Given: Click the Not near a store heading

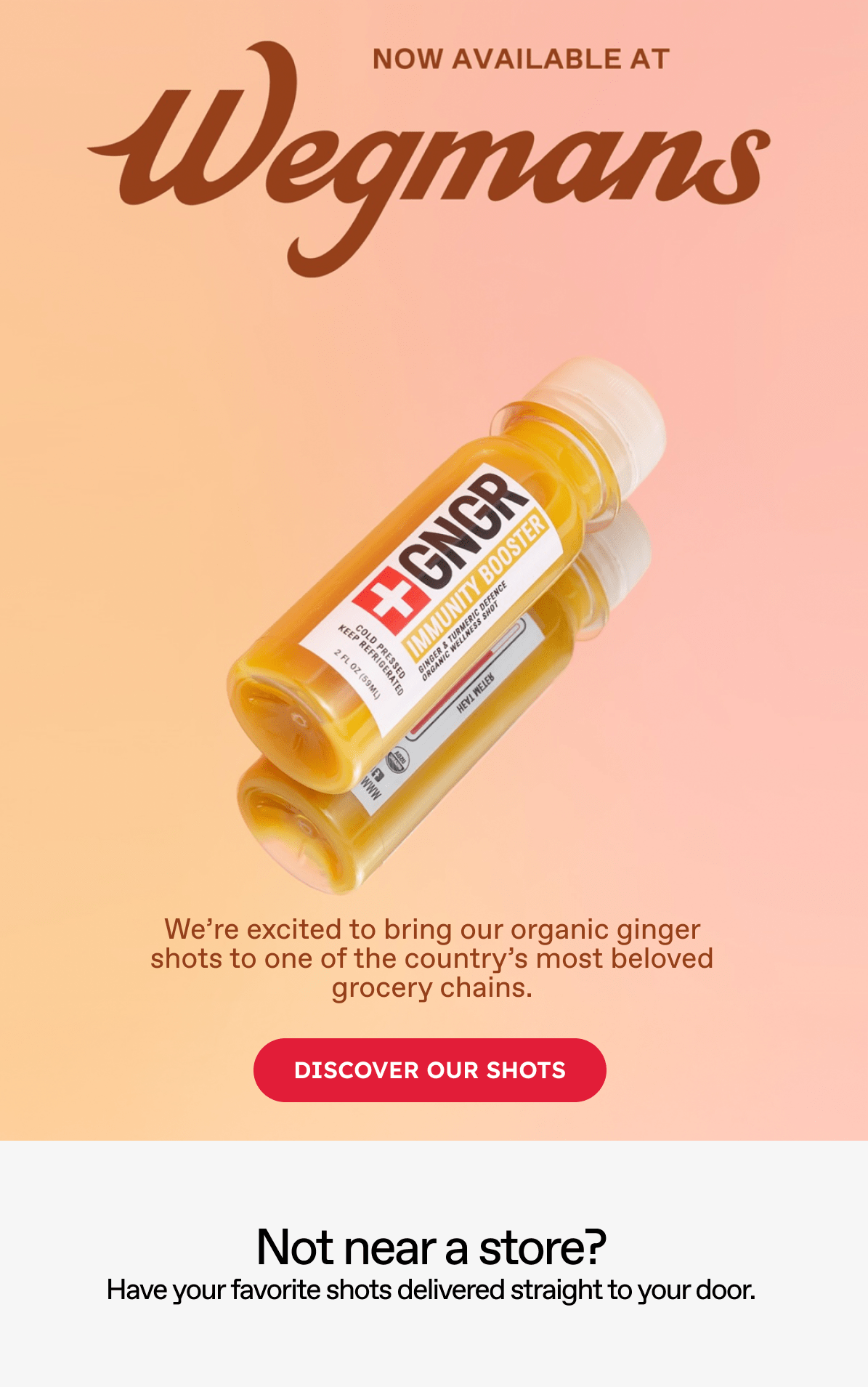Looking at the screenshot, I should (433, 1244).
